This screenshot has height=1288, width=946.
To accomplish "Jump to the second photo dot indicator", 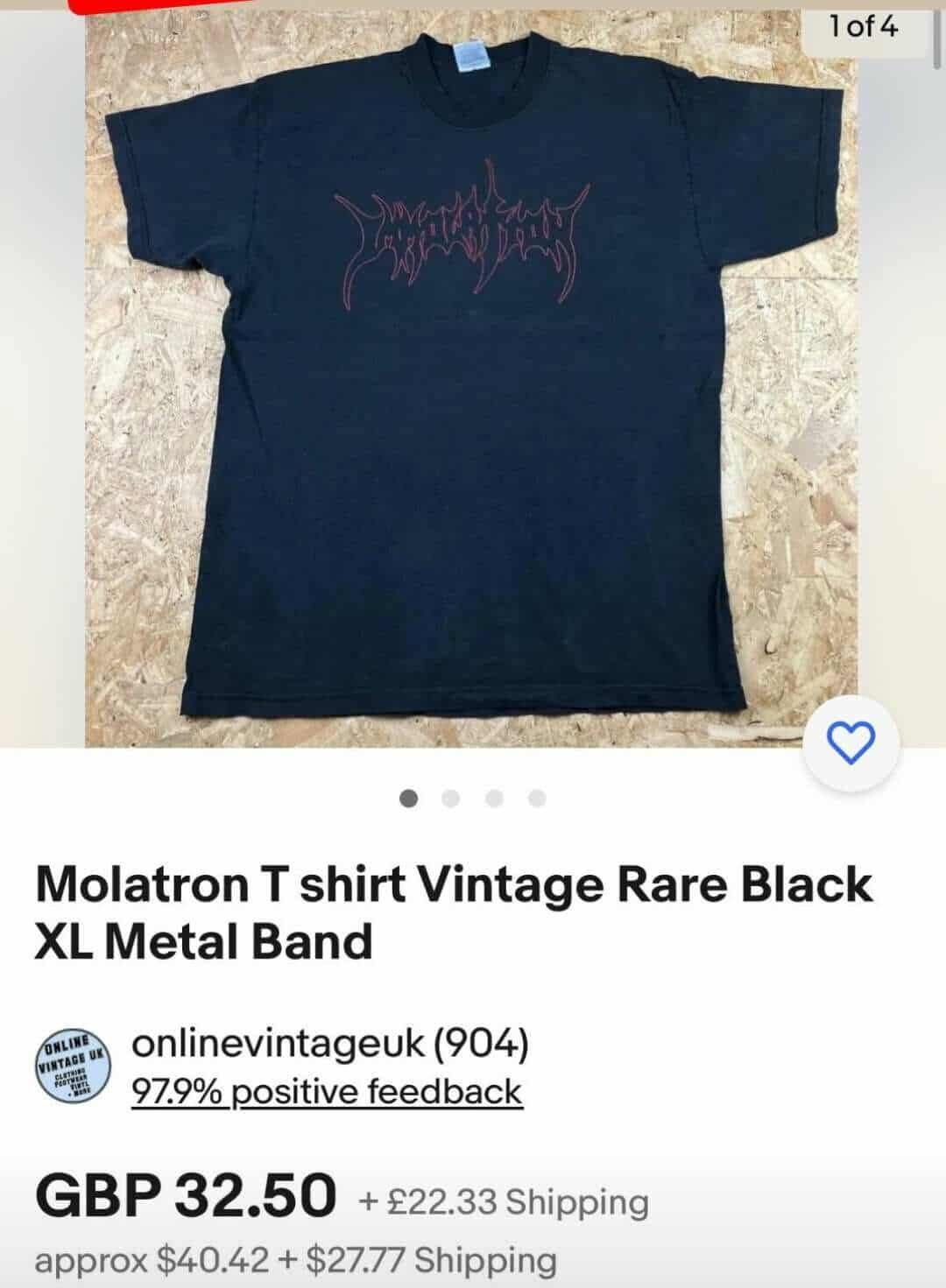I will tap(451, 798).
